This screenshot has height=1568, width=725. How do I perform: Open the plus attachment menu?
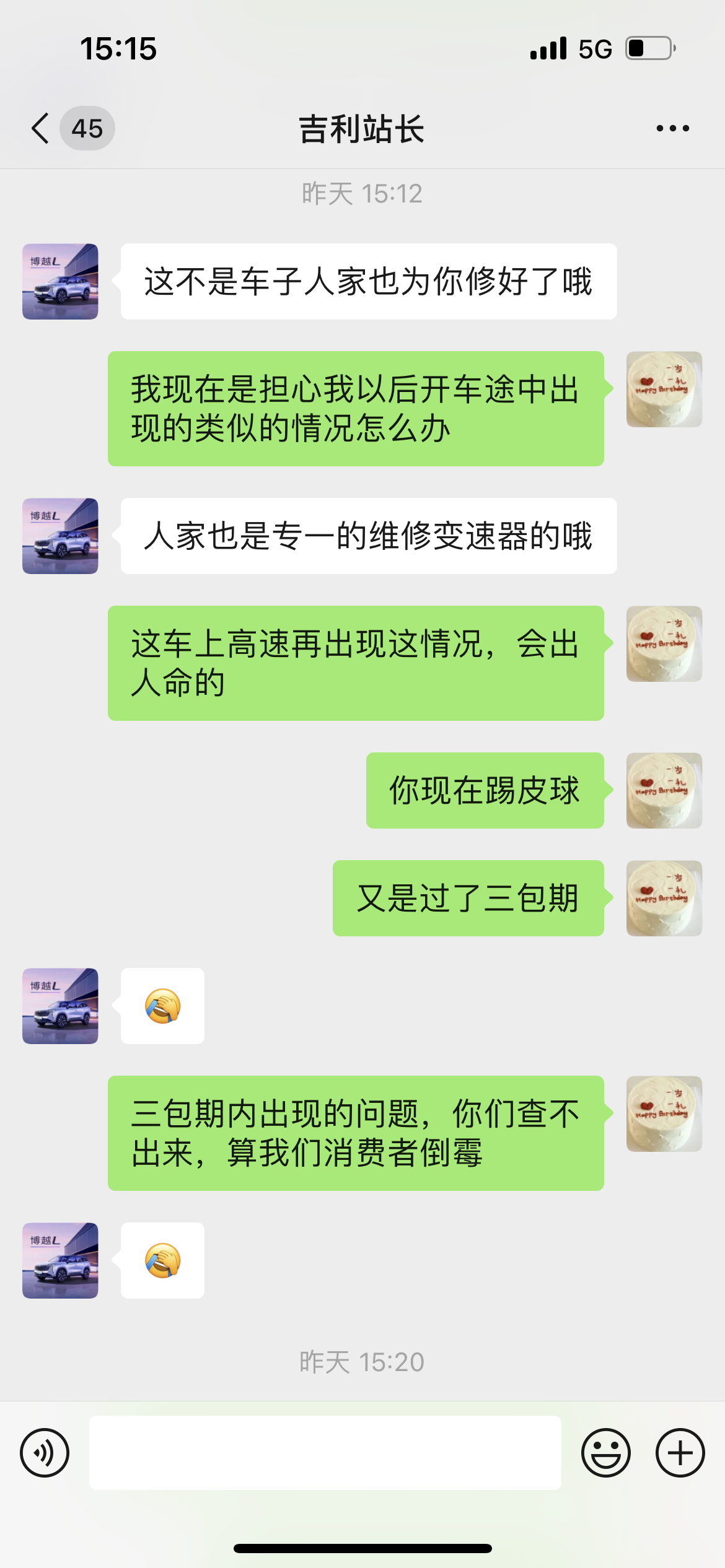point(680,1453)
